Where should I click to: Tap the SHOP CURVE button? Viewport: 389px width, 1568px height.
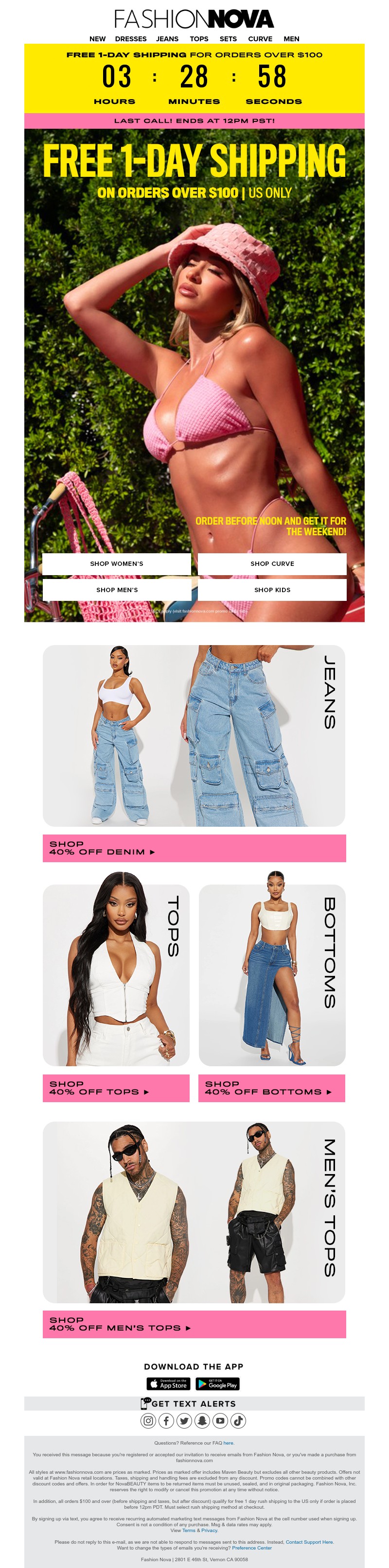tap(272, 563)
